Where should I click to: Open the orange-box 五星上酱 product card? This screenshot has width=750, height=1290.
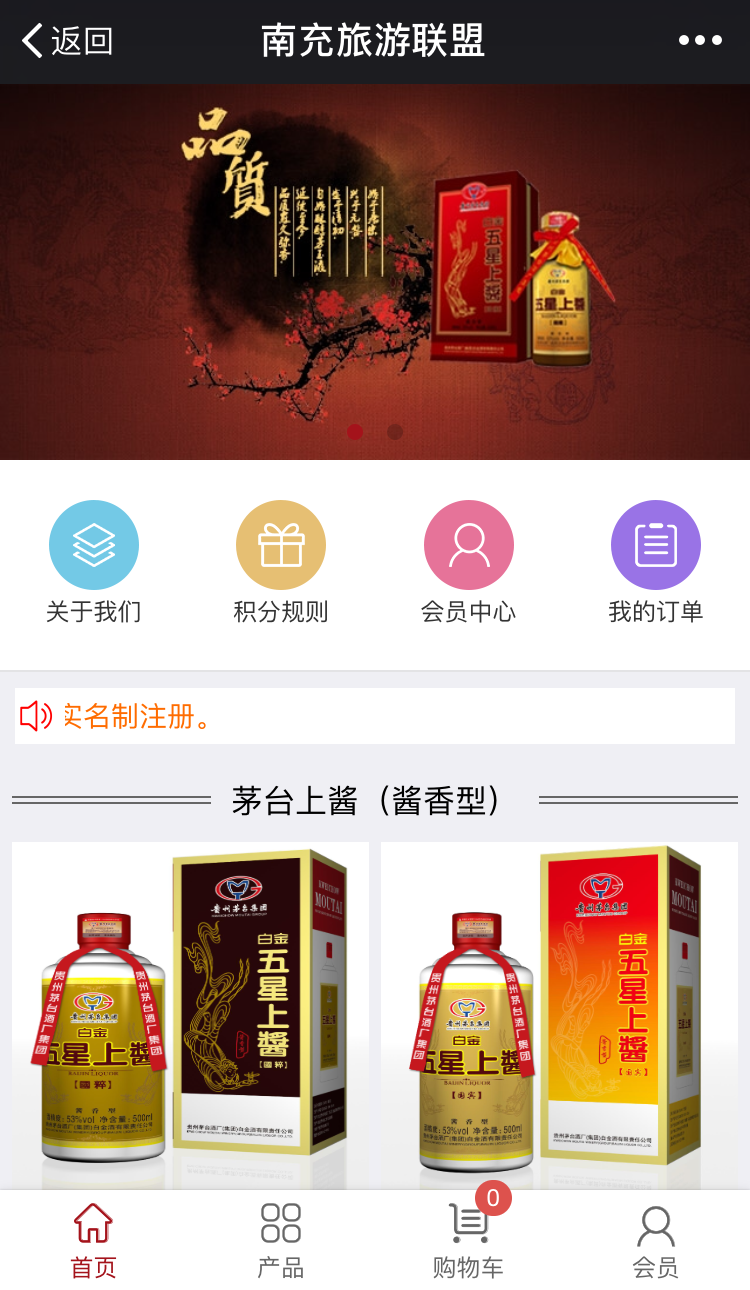point(559,1015)
